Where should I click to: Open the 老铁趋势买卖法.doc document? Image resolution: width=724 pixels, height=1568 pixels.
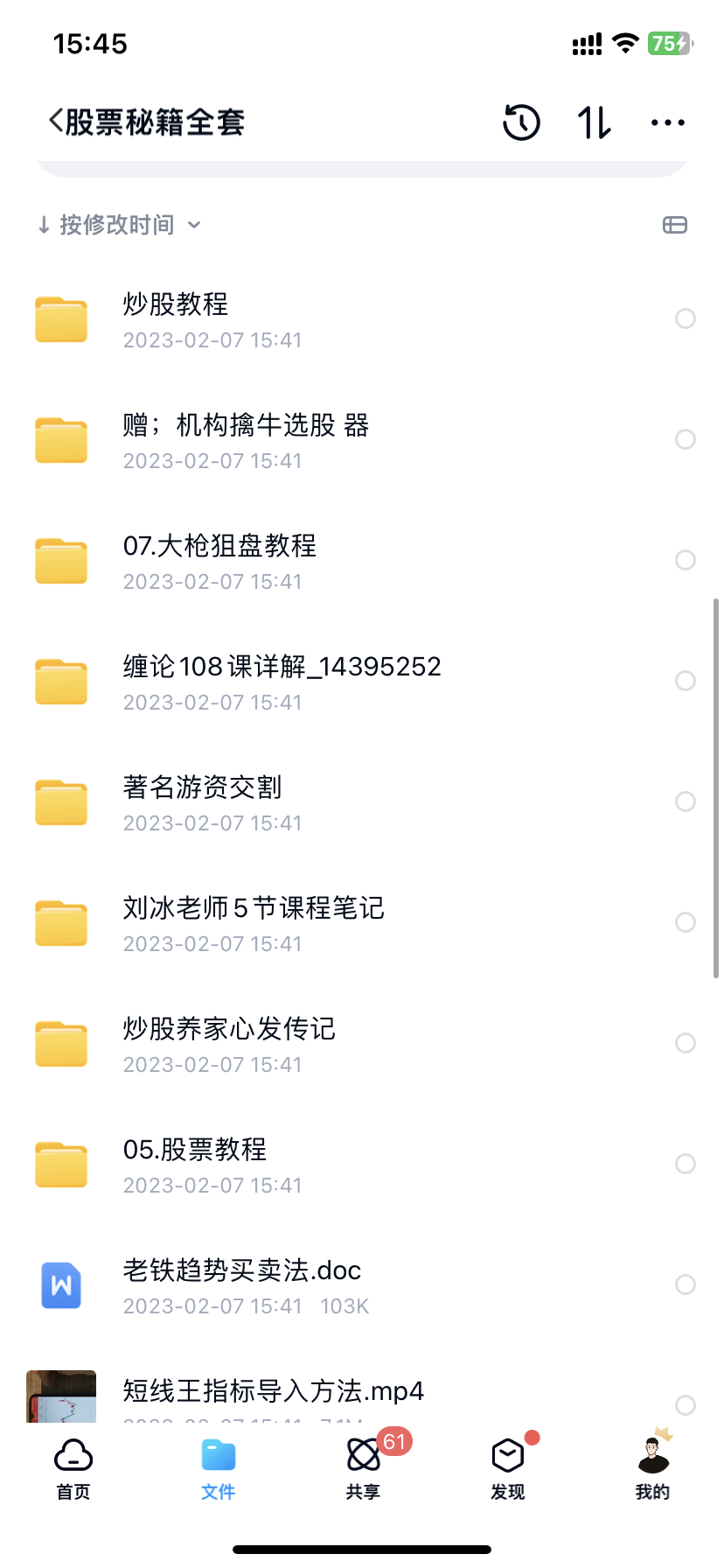coord(362,1285)
